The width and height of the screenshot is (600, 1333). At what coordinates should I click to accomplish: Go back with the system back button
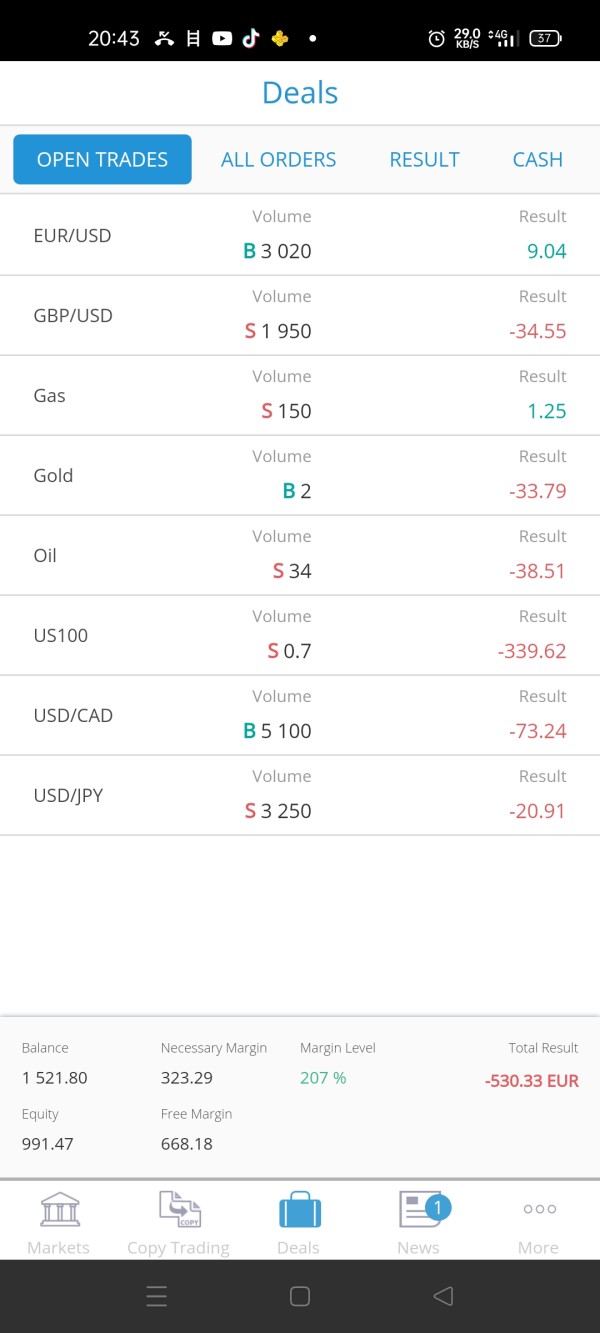[x=443, y=1296]
